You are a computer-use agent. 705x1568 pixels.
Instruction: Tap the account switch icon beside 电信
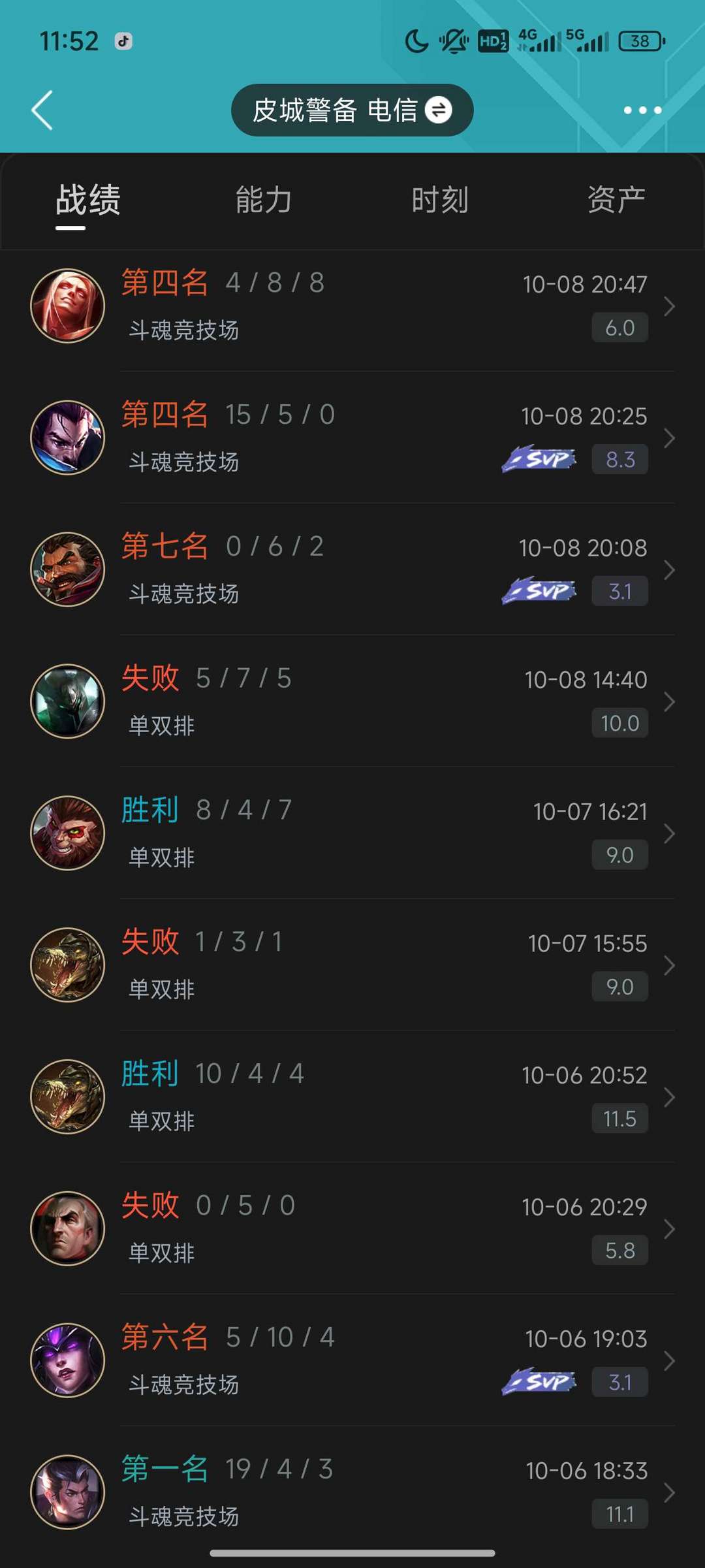click(x=440, y=110)
